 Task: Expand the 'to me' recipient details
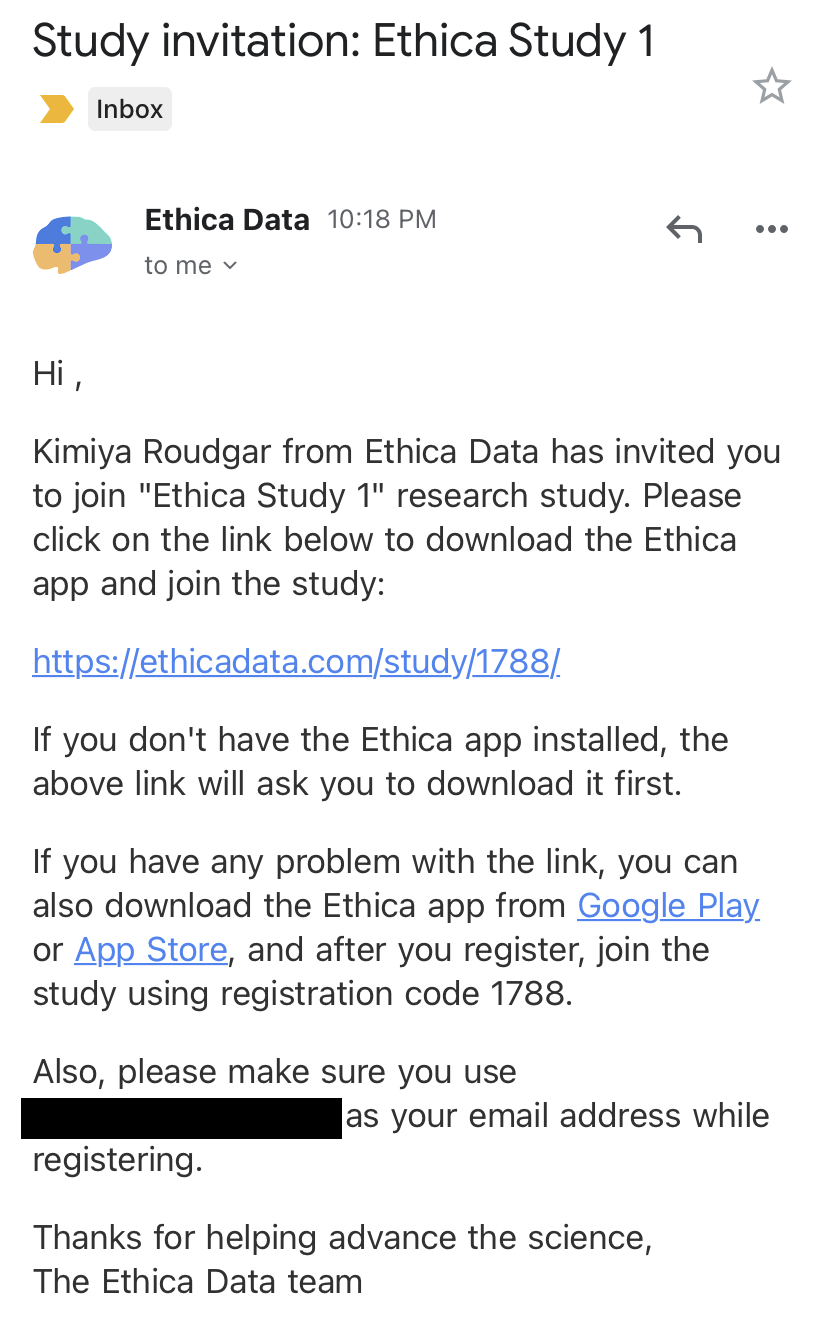click(x=191, y=266)
